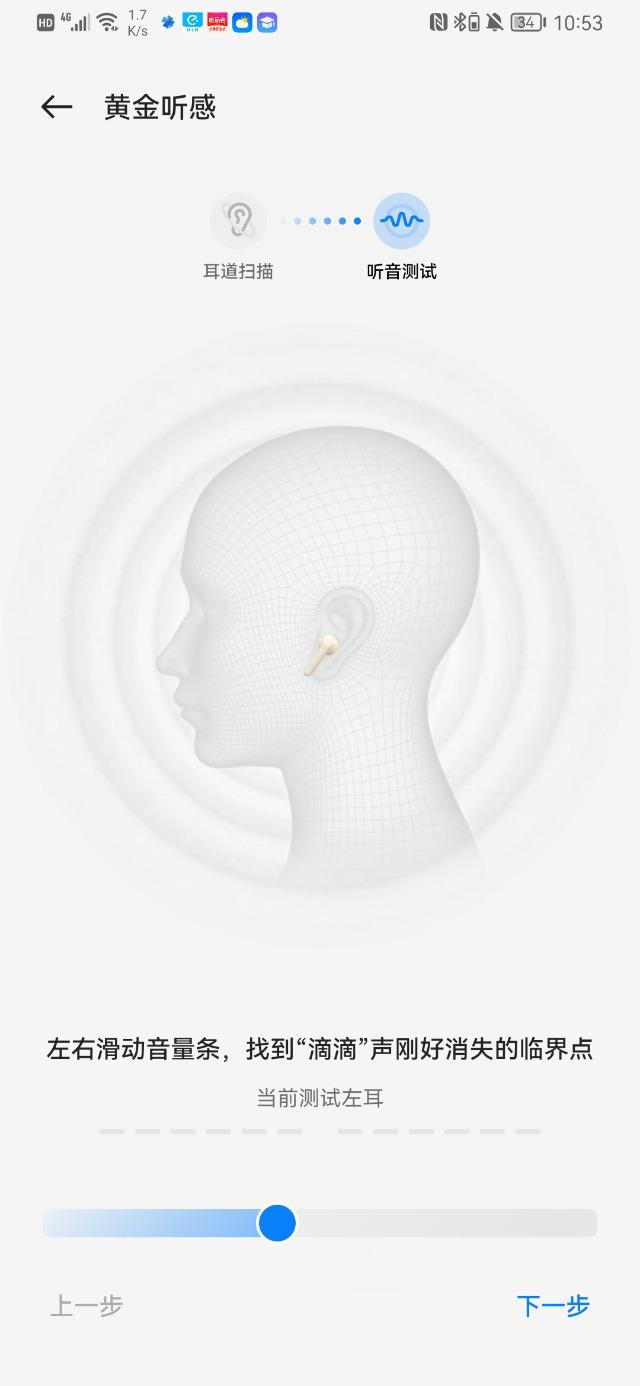The height and width of the screenshot is (1386, 640).
Task: Tap 下一步 to continue
Action: 553,1305
